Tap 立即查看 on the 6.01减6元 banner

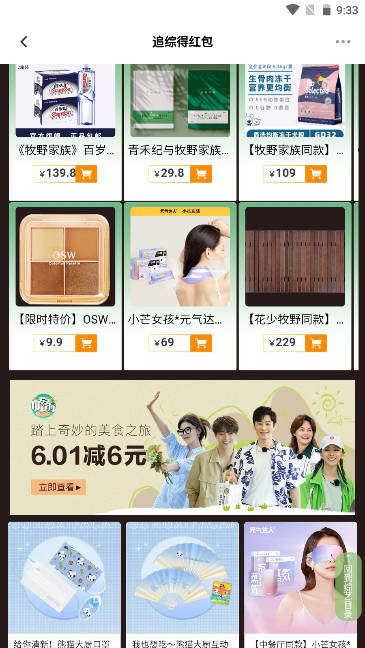pyautogui.click(x=58, y=487)
